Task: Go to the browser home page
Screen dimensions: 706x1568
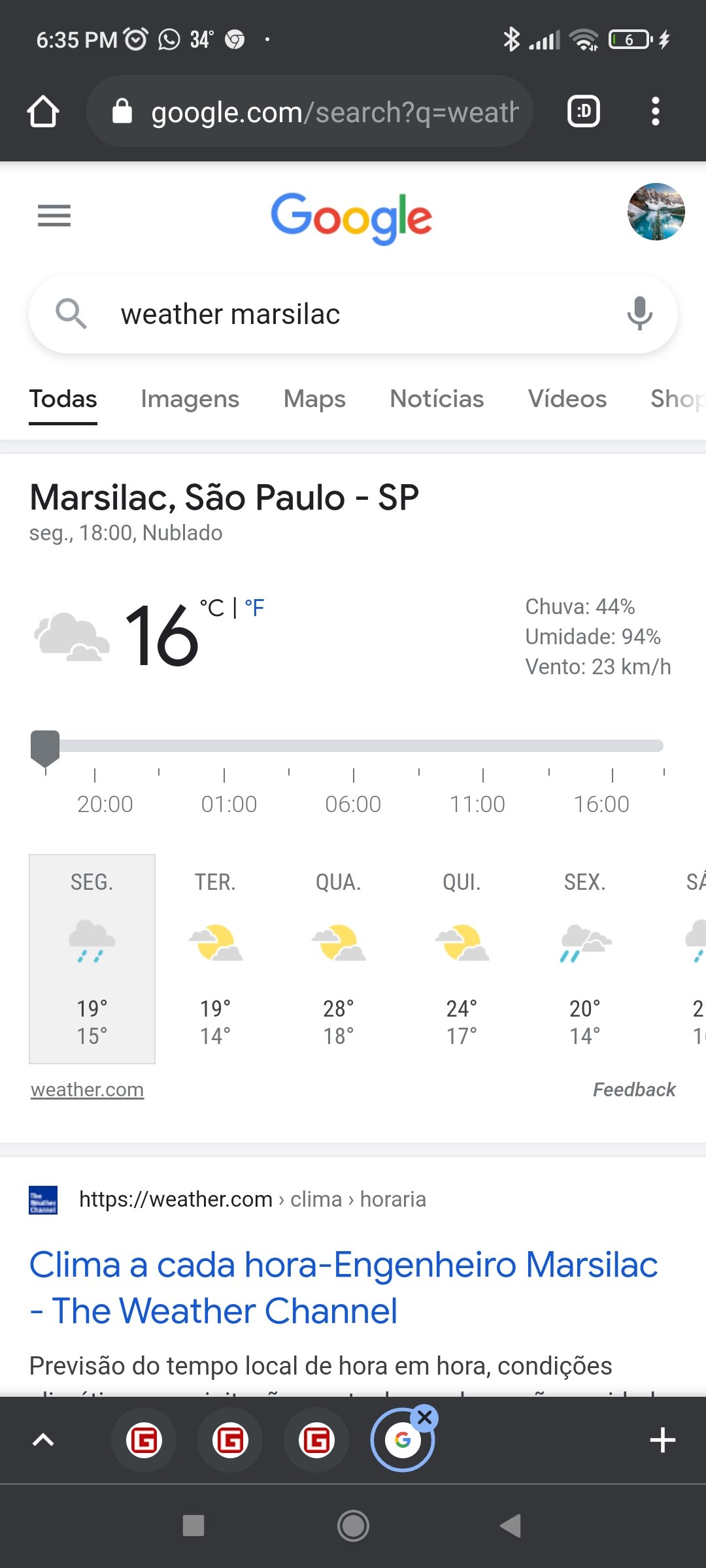Action: (x=43, y=112)
